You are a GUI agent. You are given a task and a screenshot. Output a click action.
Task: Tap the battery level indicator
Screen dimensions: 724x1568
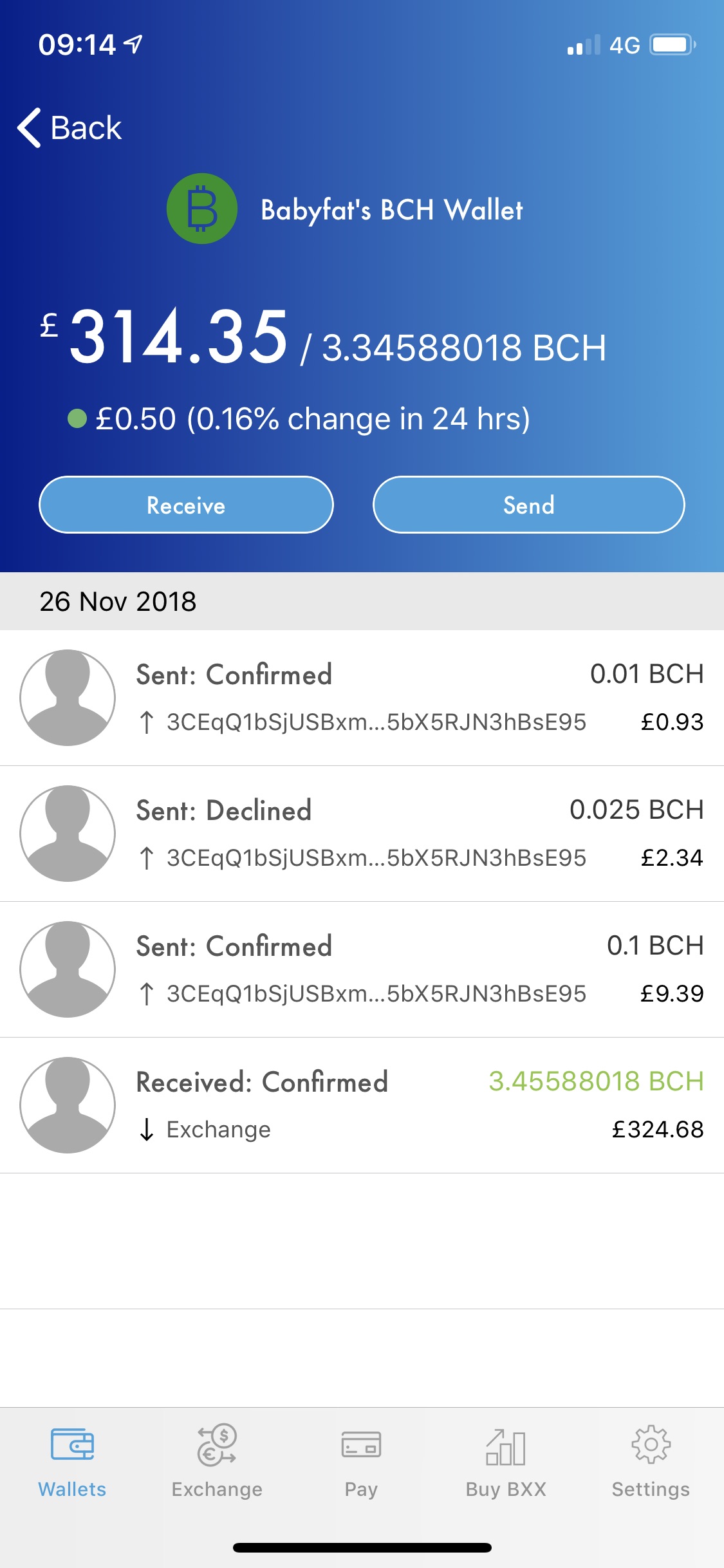coord(672,44)
